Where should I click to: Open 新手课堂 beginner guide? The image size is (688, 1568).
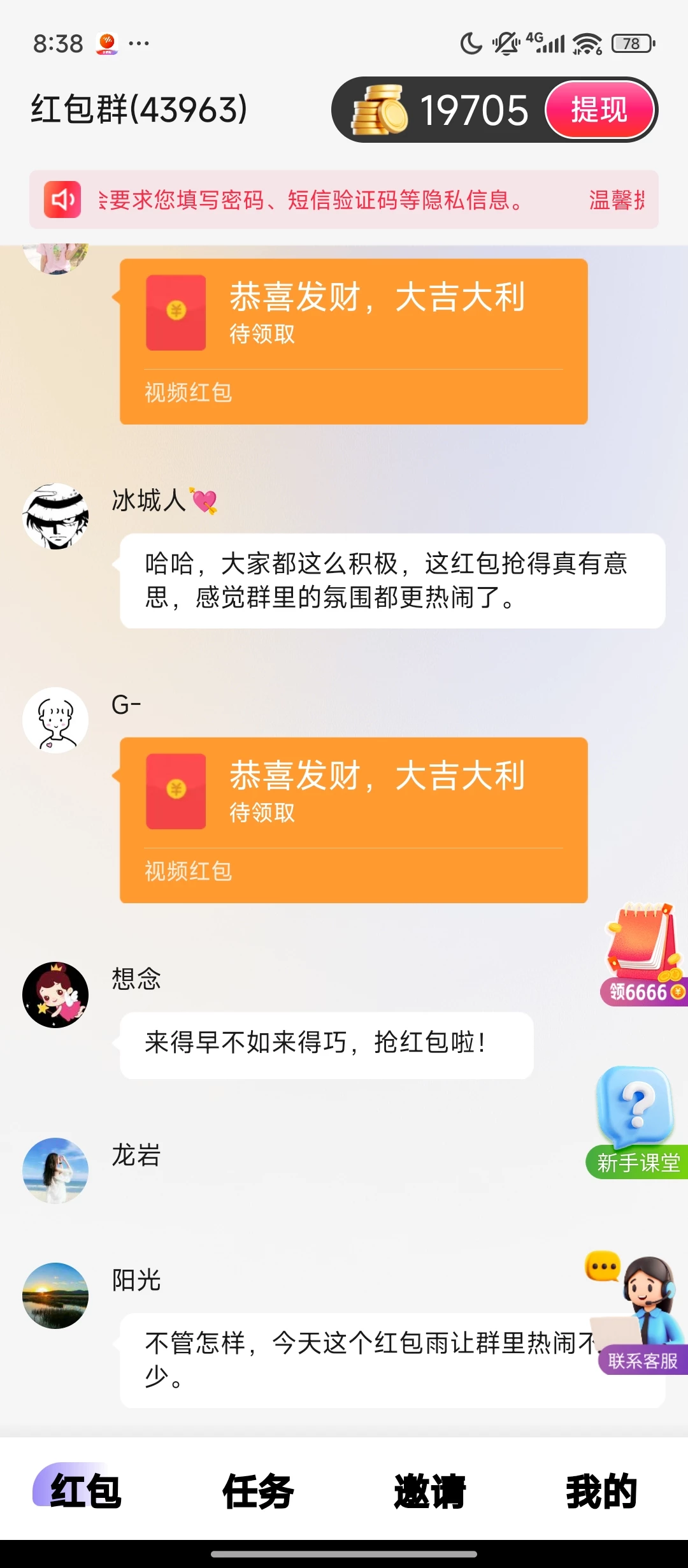(636, 1123)
